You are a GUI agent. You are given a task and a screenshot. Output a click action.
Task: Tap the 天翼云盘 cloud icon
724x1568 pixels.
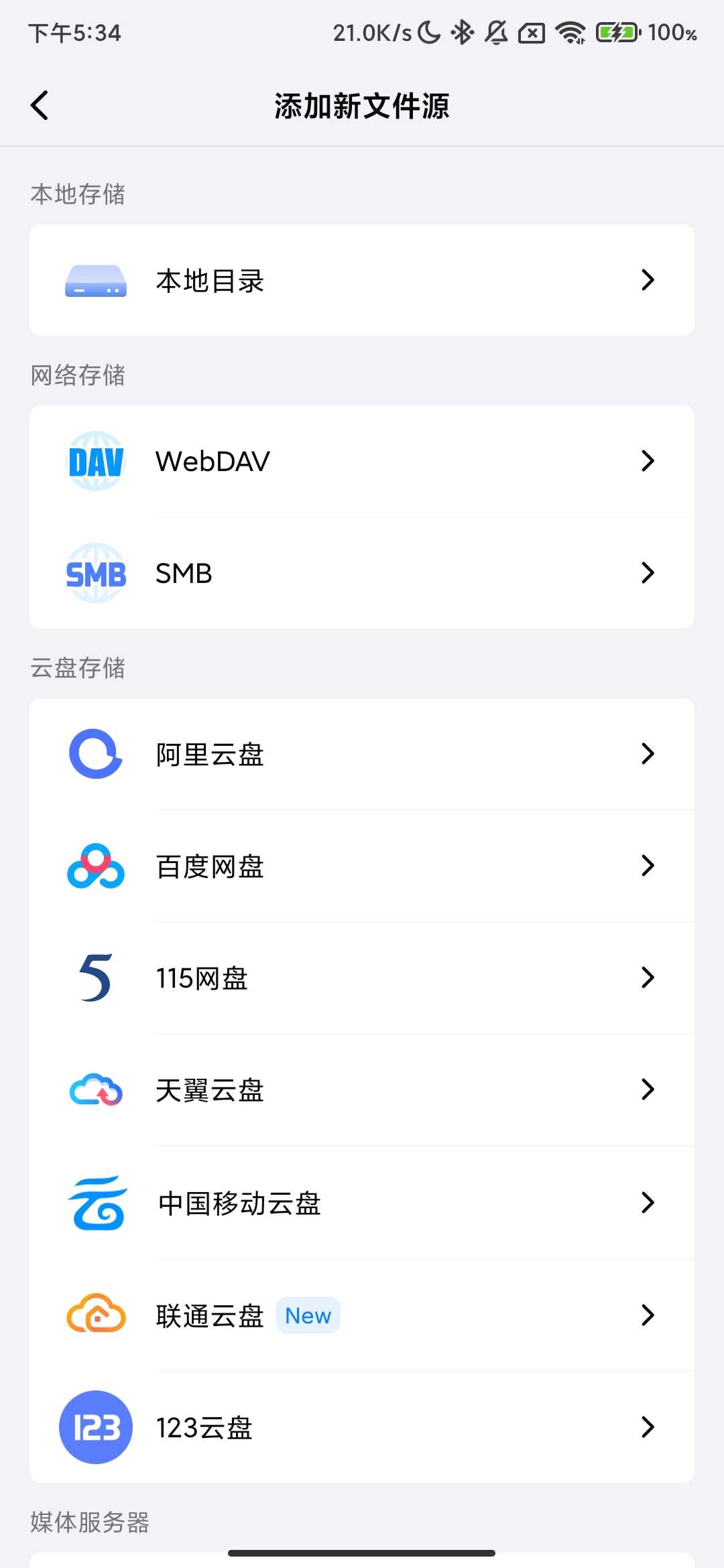click(x=95, y=1090)
